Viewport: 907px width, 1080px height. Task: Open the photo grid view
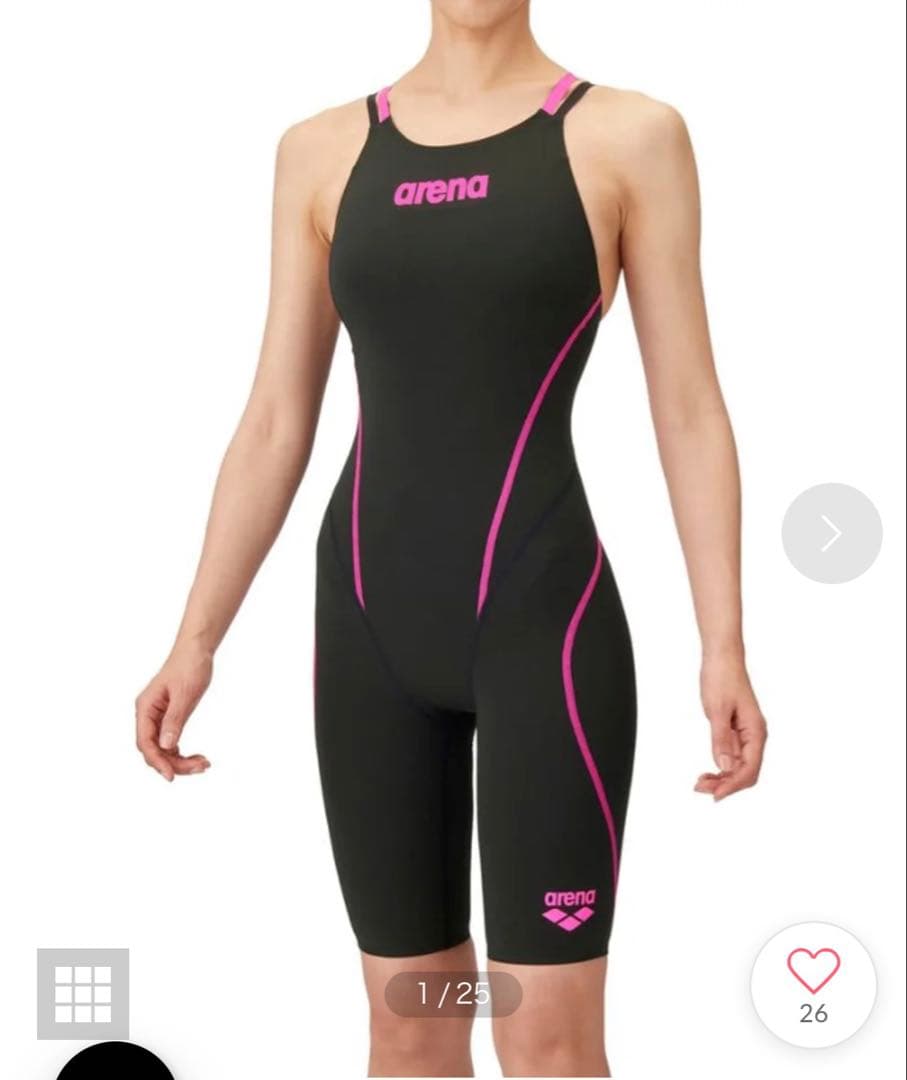pyautogui.click(x=83, y=993)
